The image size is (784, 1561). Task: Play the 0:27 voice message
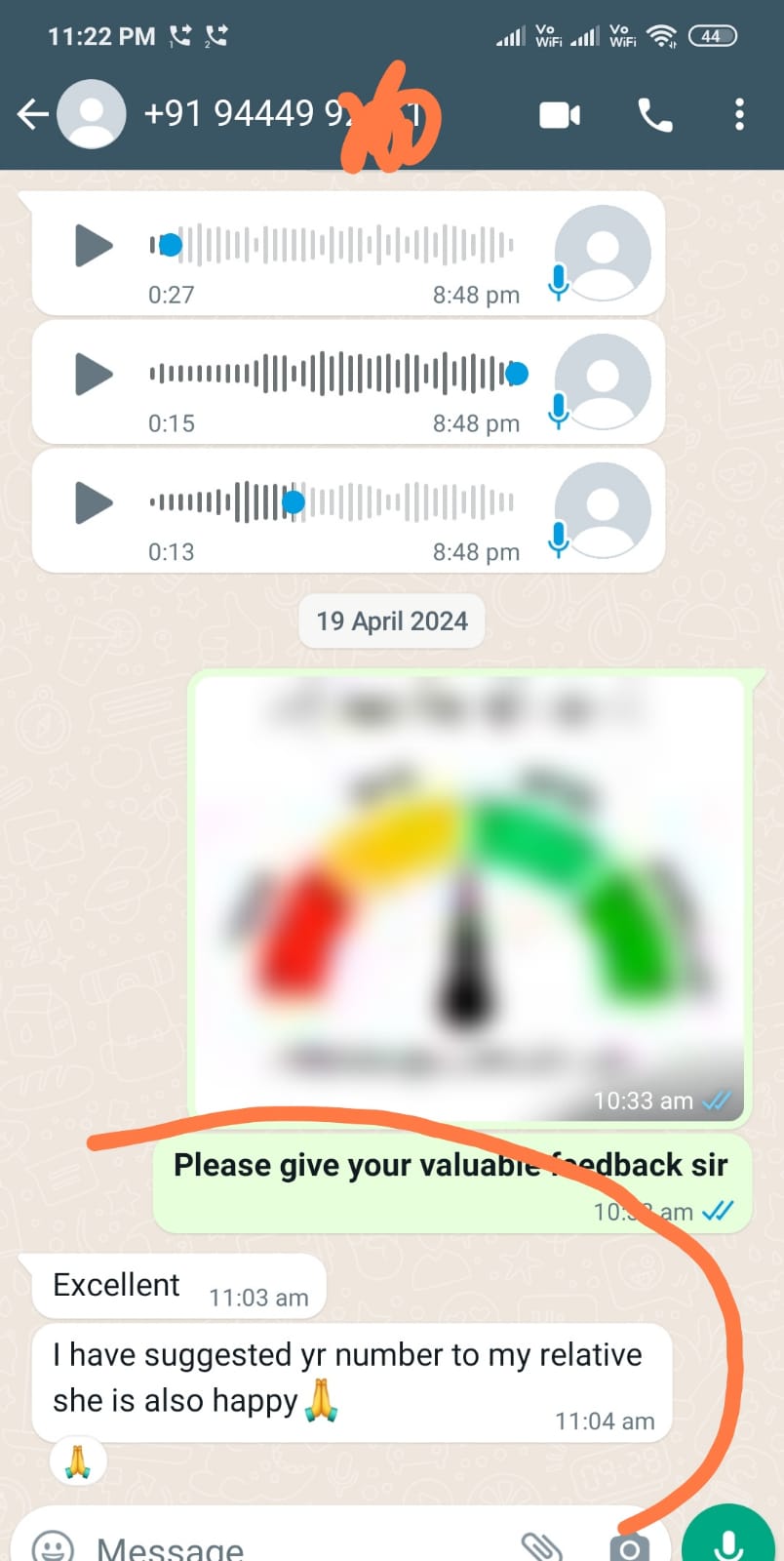[94, 245]
